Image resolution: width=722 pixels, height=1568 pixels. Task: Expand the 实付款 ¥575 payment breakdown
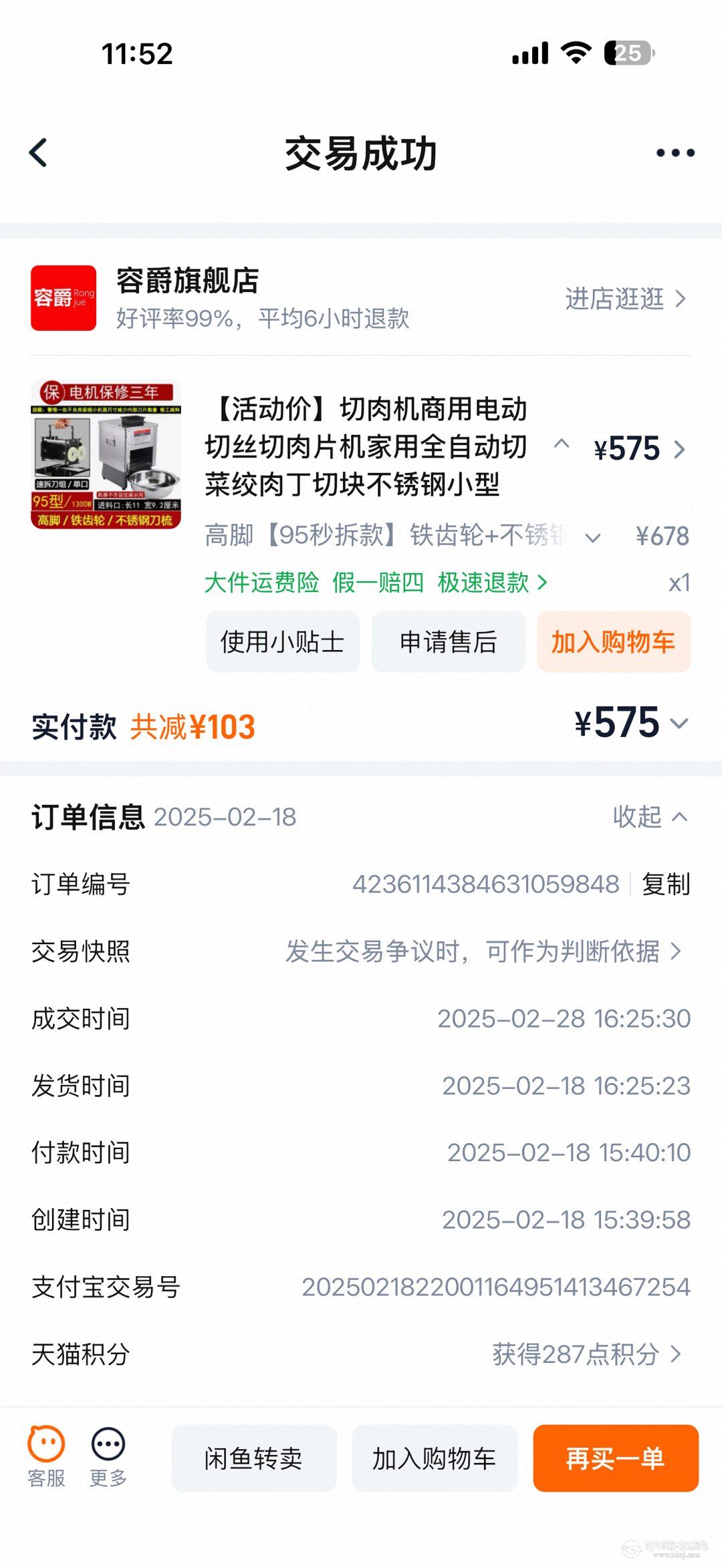tap(679, 724)
